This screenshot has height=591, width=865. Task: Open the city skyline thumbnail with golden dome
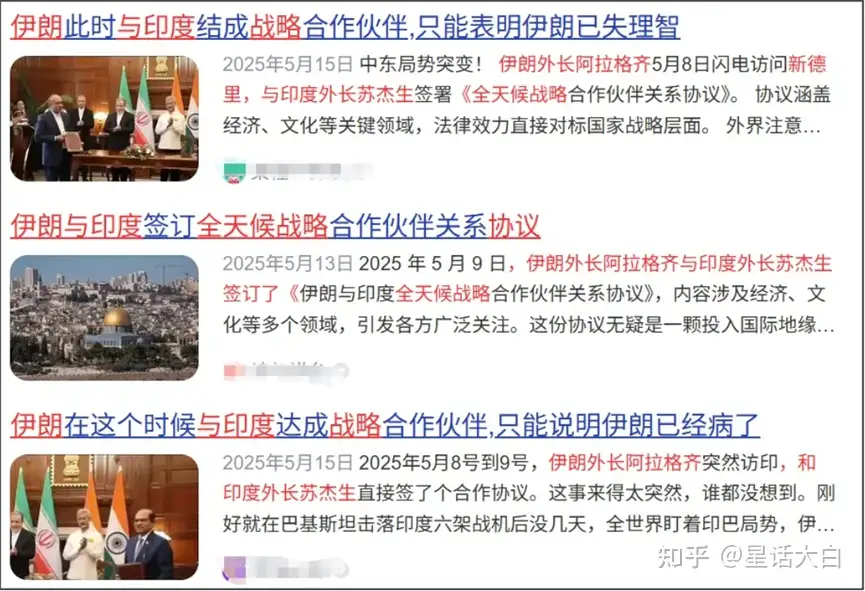(104, 317)
